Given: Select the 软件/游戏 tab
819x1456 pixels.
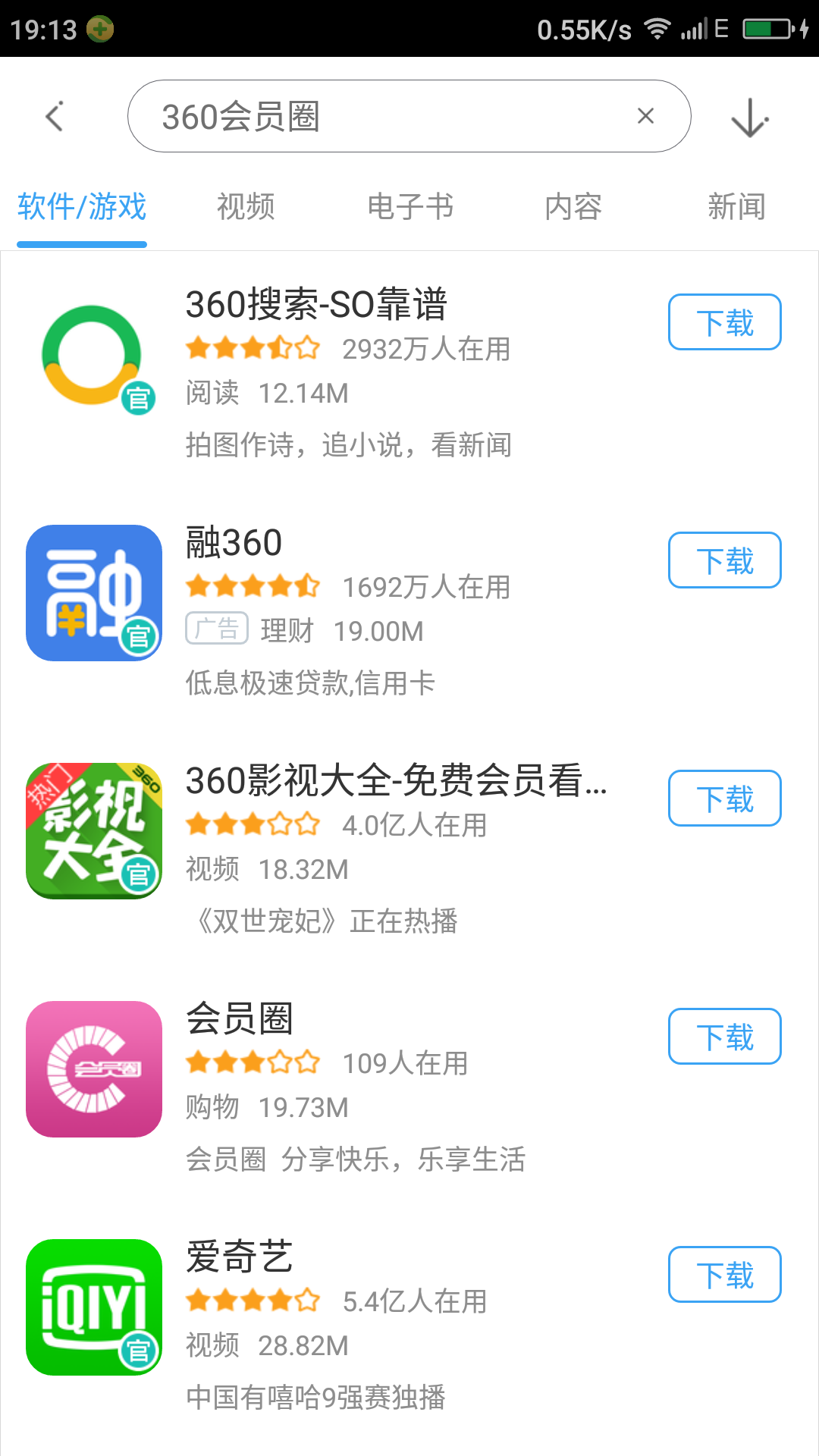Looking at the screenshot, I should (82, 206).
